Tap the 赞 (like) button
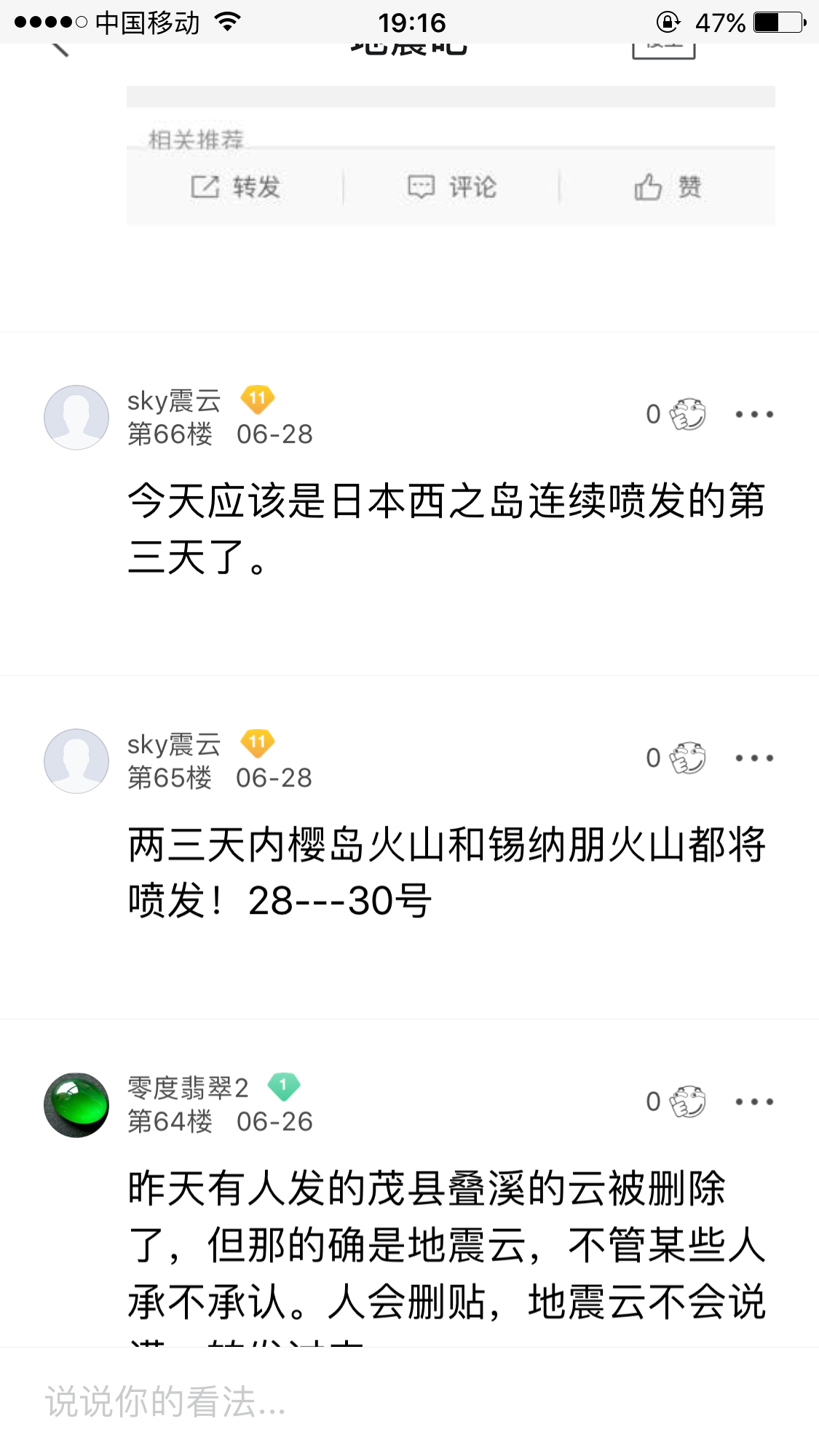Image resolution: width=819 pixels, height=1456 pixels. [x=667, y=187]
